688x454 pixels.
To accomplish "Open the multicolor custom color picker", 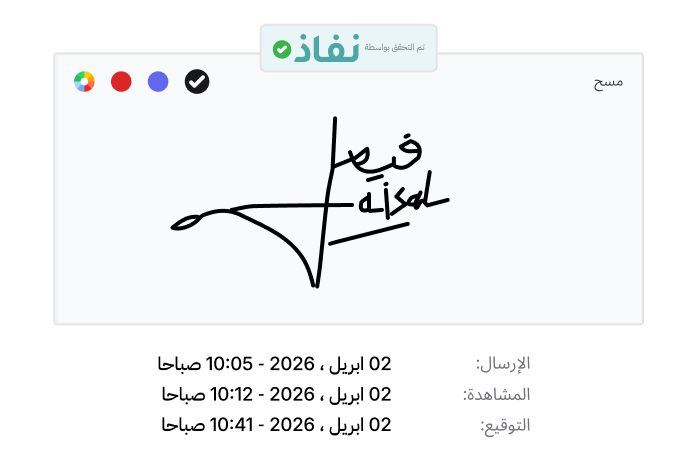I will pos(84,82).
